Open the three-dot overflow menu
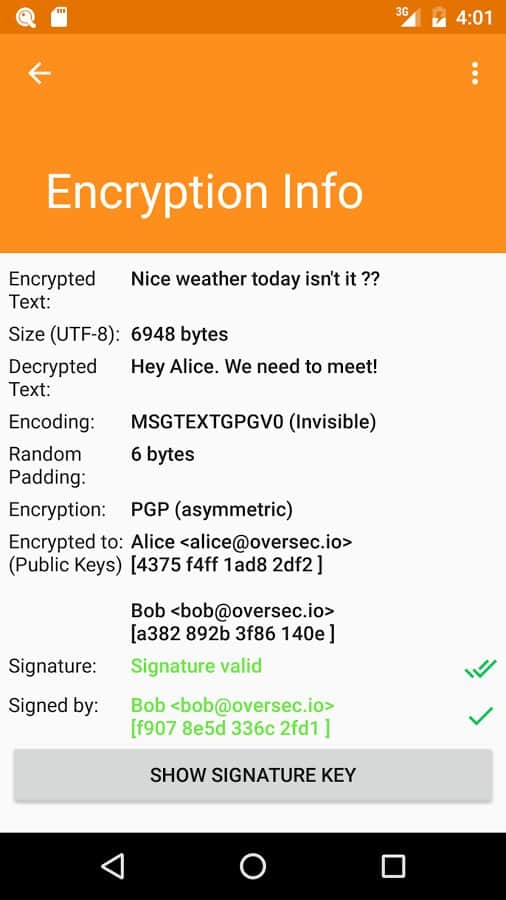The height and width of the screenshot is (900, 506). click(x=474, y=73)
